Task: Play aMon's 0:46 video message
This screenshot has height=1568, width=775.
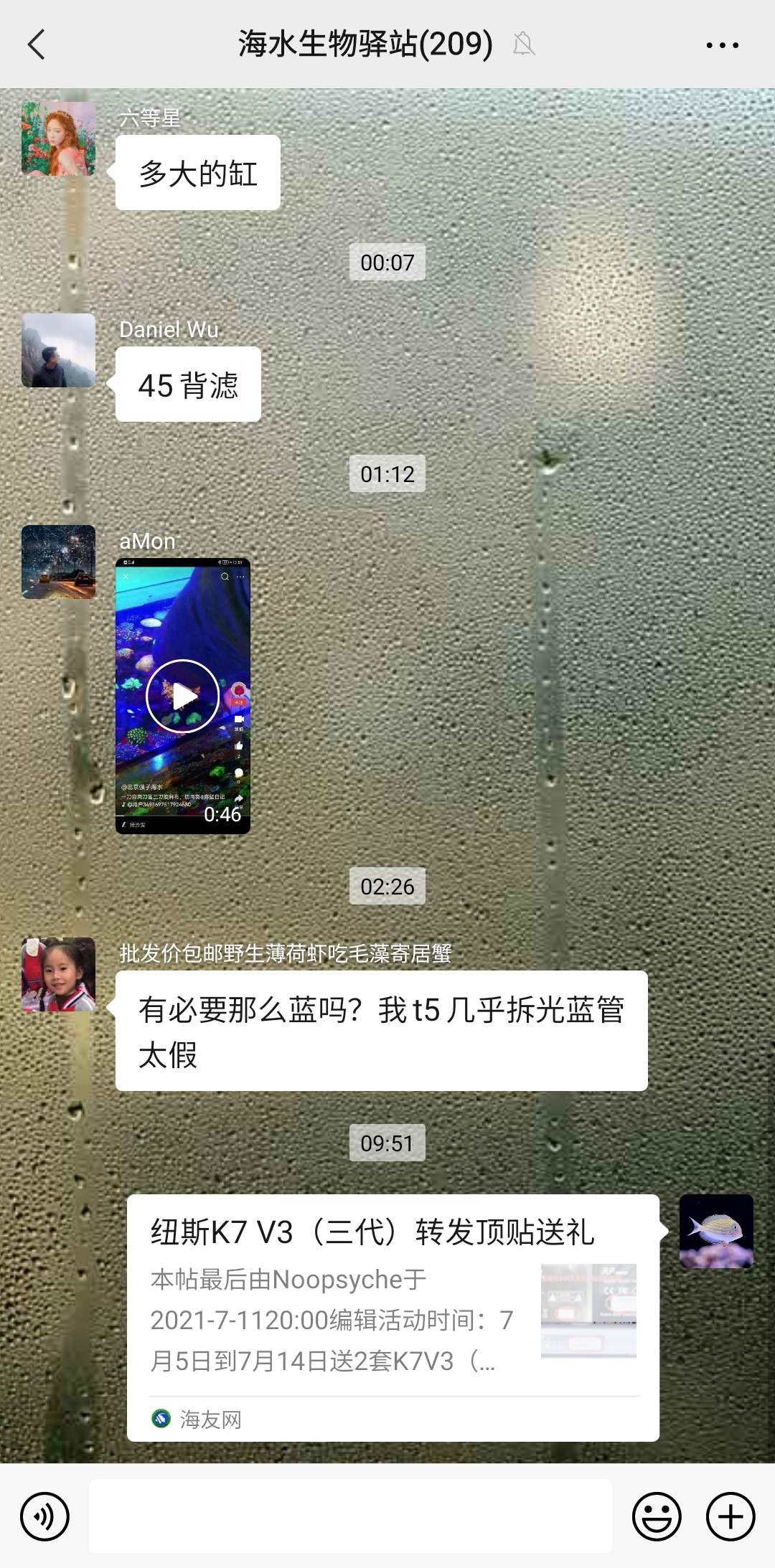Action: (x=182, y=695)
